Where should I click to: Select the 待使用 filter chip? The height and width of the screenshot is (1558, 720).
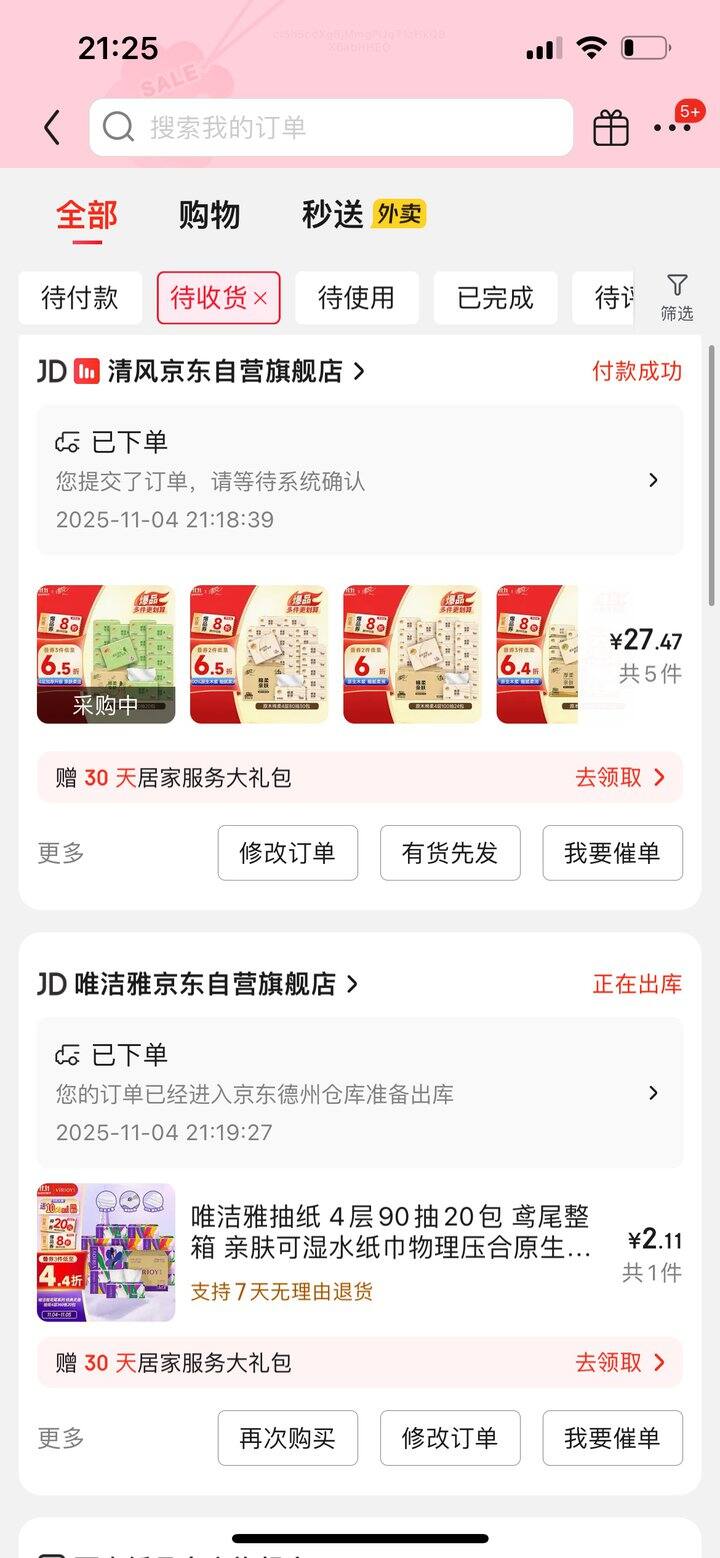pyautogui.click(x=356, y=298)
